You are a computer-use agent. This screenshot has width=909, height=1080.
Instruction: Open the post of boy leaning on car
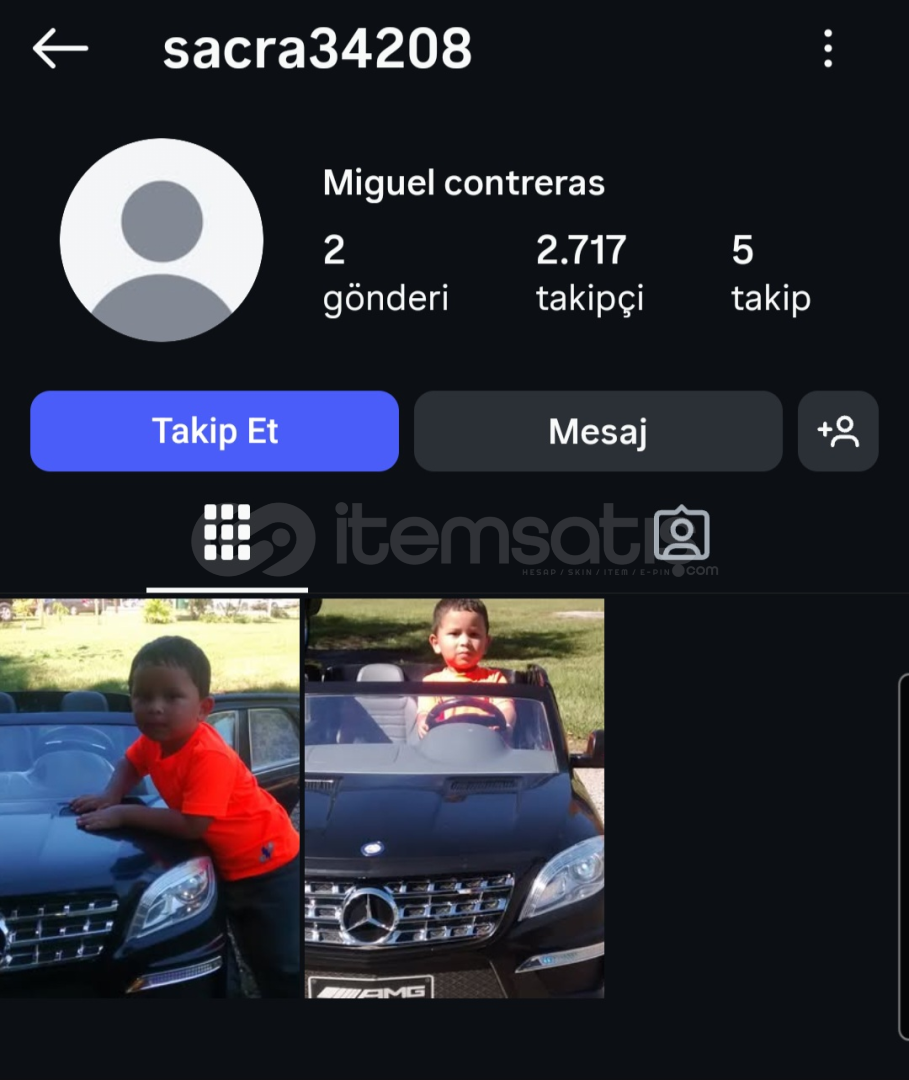[150, 798]
